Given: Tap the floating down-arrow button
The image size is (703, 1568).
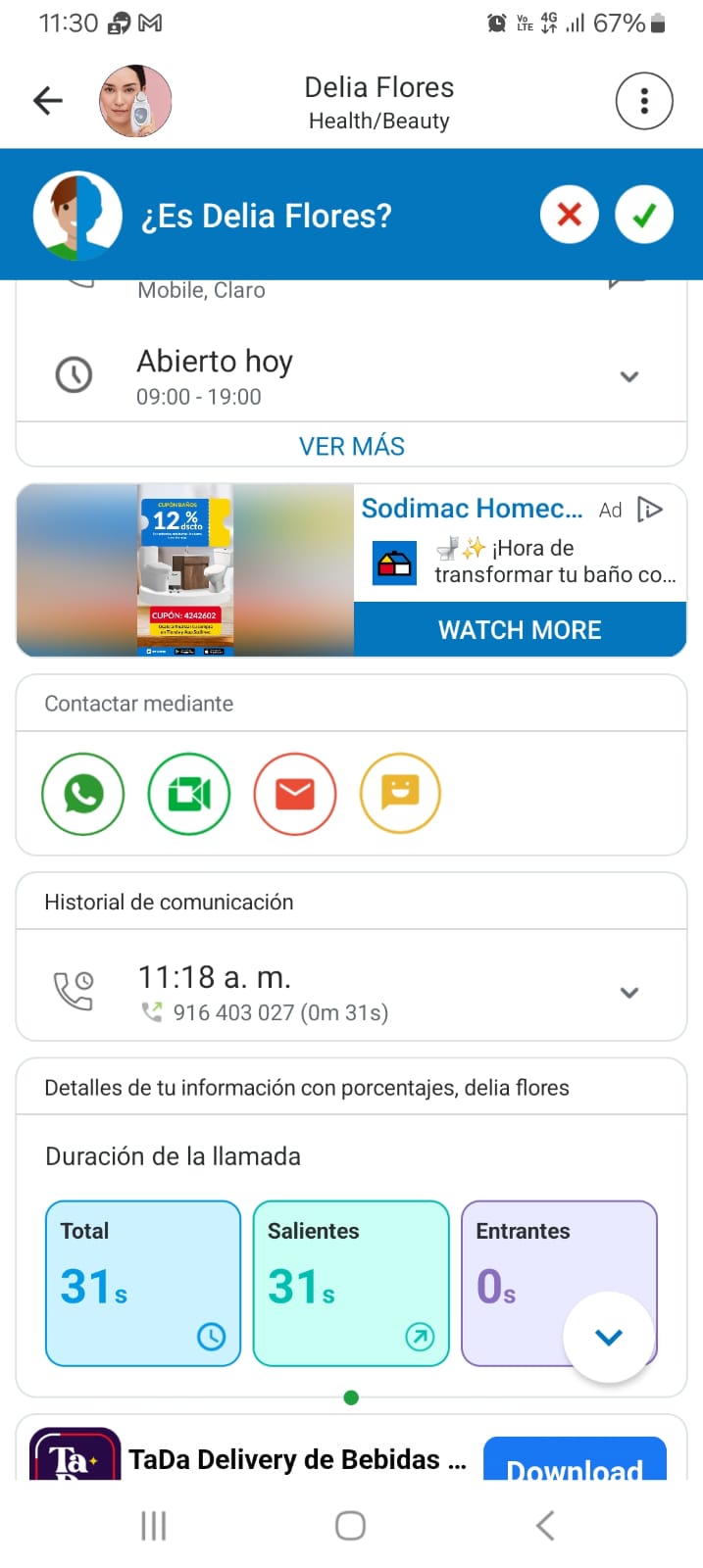Looking at the screenshot, I should (609, 1337).
